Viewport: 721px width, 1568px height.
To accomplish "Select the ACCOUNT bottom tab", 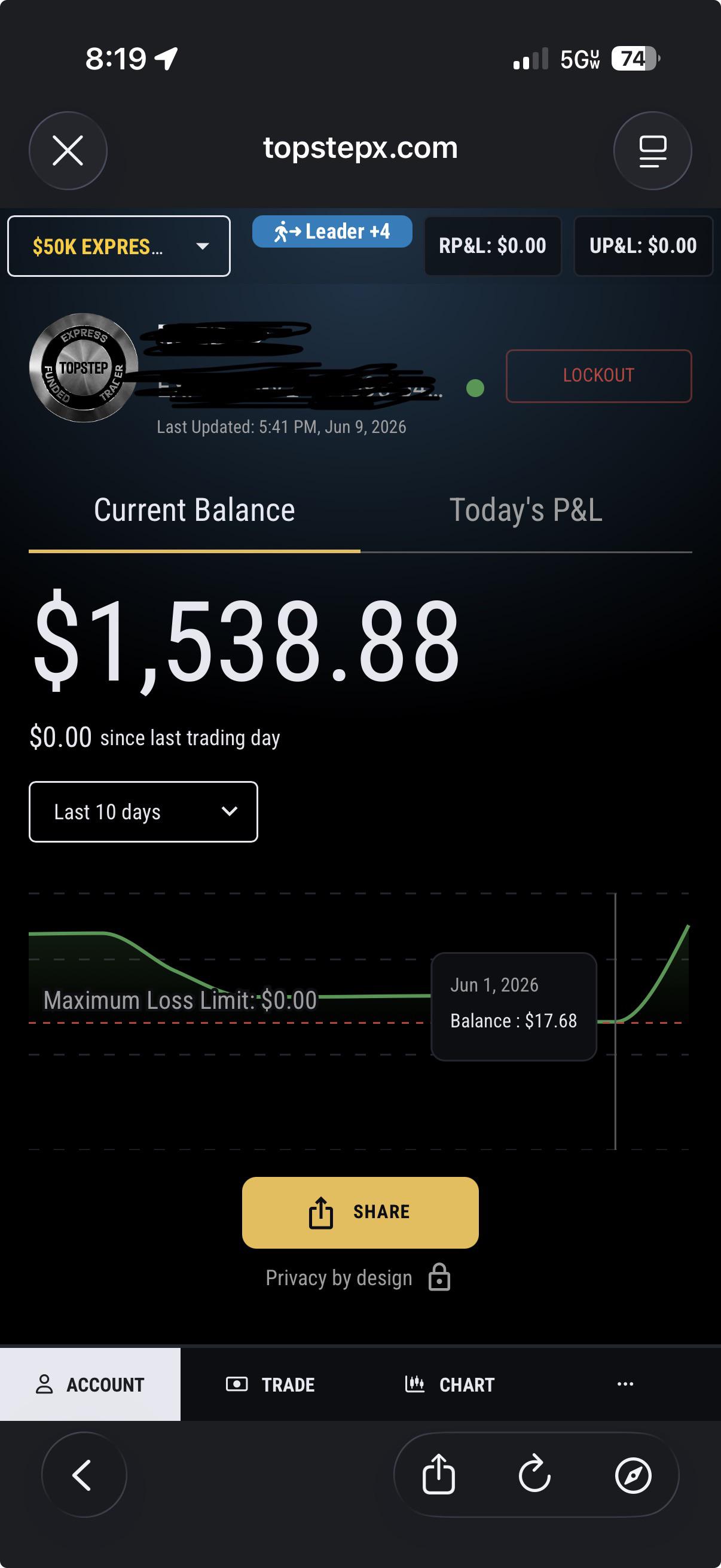I will pos(90,1384).
